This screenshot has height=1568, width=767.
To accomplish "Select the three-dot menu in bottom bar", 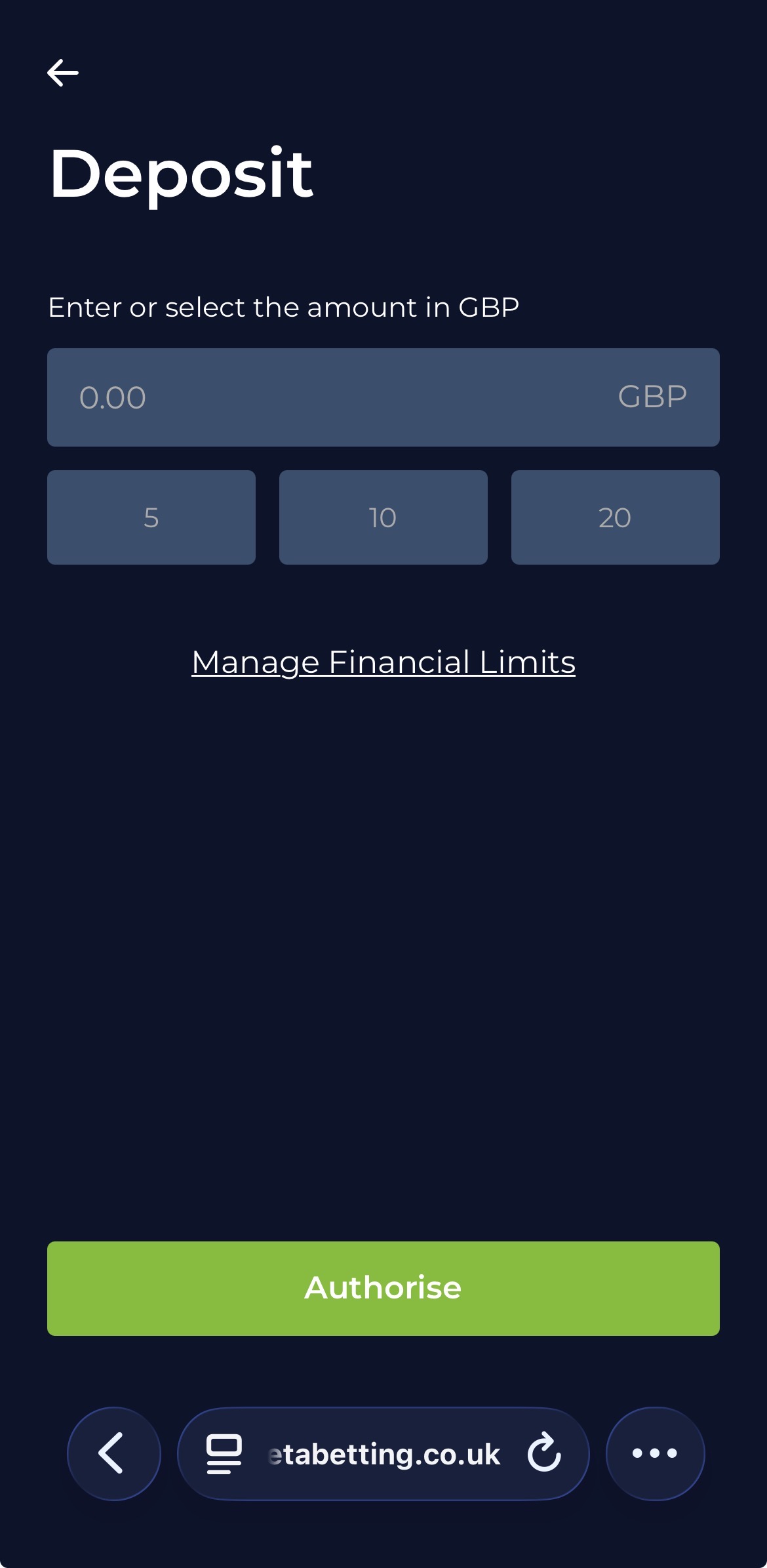I will [x=654, y=1453].
